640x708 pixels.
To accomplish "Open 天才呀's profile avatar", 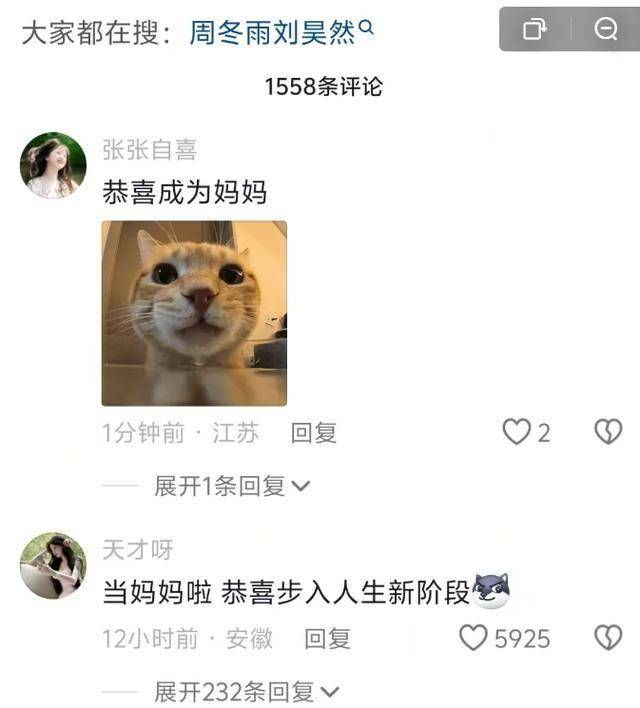I will 53,565.
